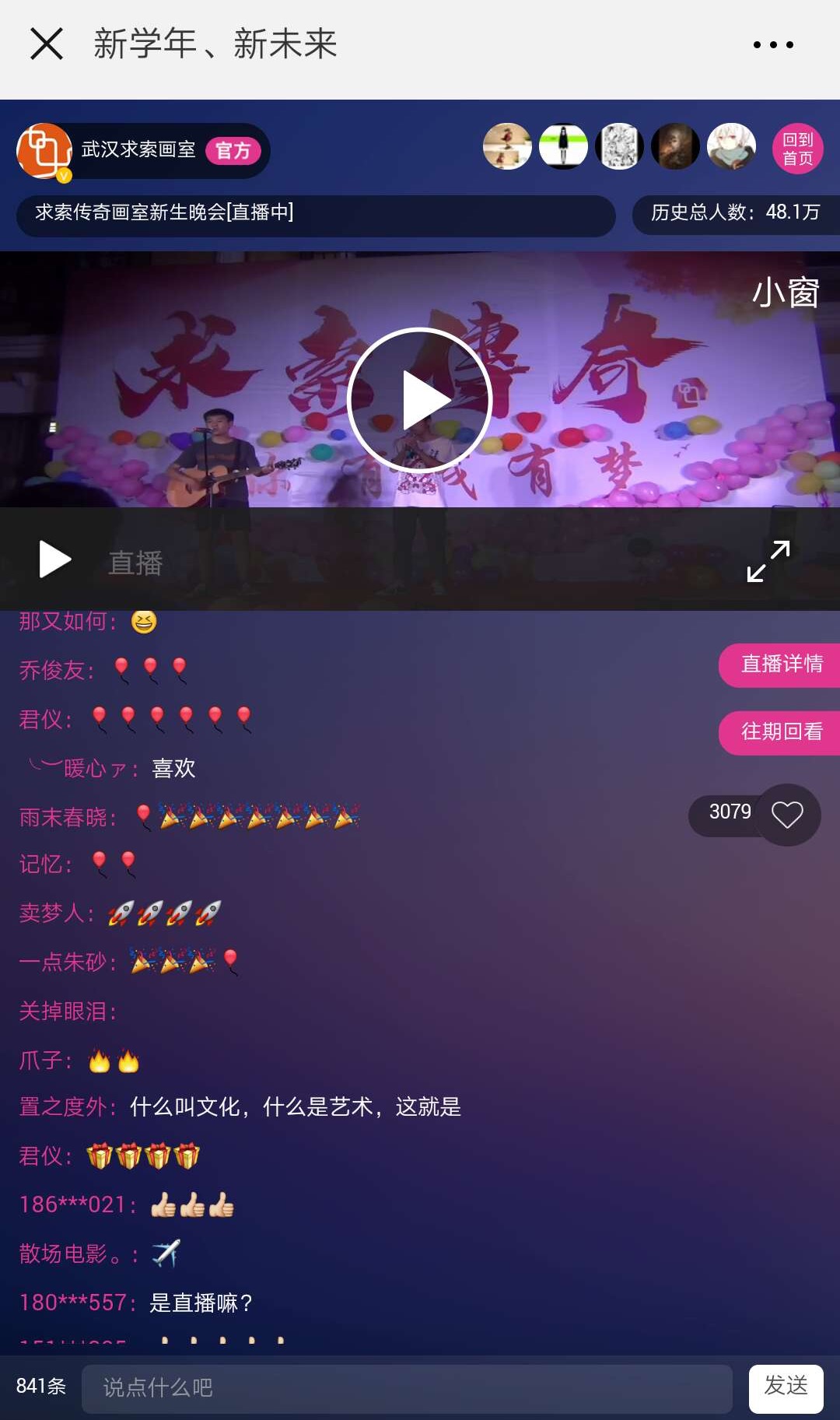Switch video to 小窗 mini window
This screenshot has height=1420, width=840.
[x=785, y=293]
